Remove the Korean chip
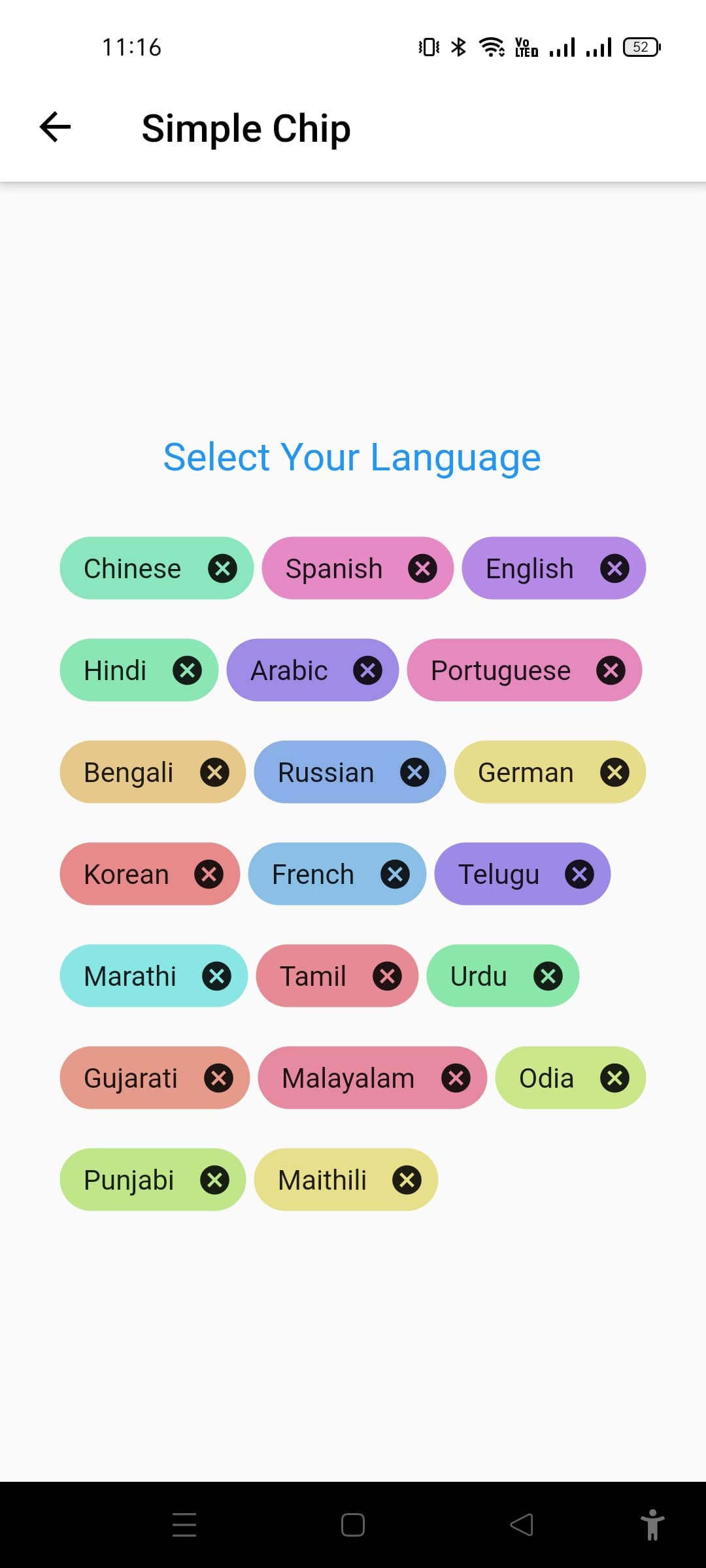 click(209, 874)
